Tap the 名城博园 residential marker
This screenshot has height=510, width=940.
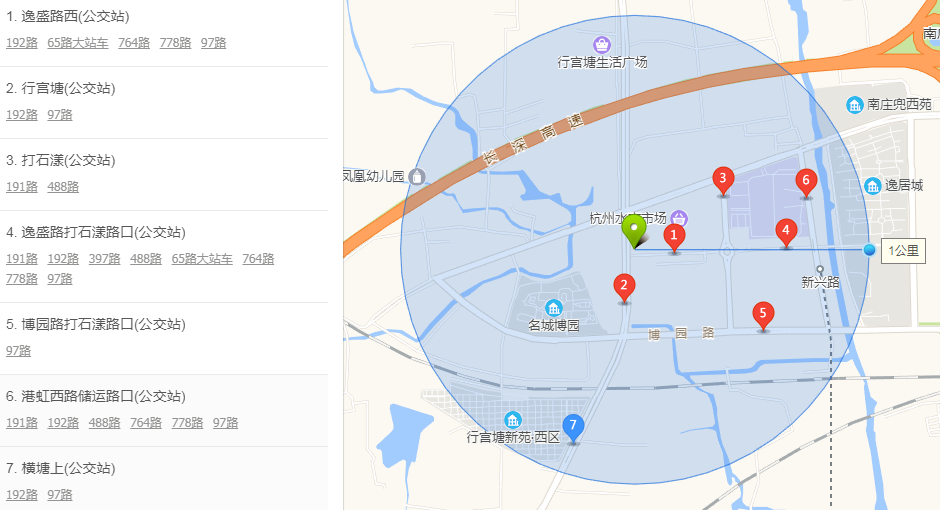coord(554,307)
